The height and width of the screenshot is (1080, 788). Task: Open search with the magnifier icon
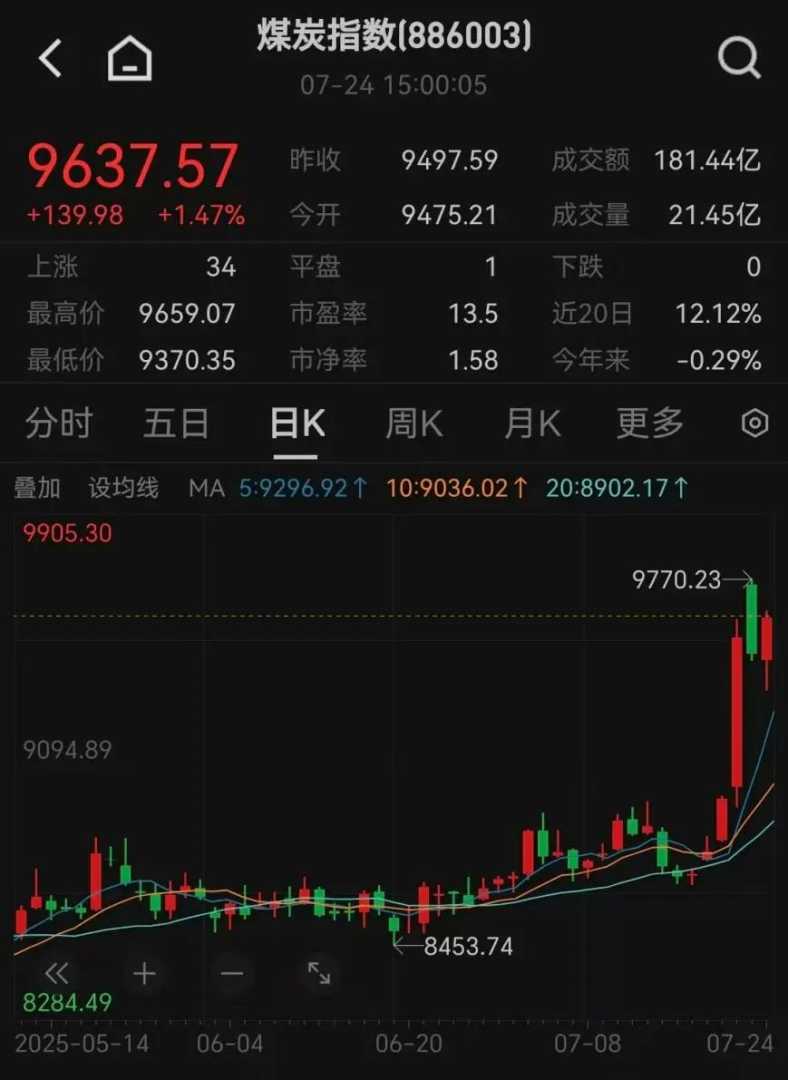pos(739,59)
